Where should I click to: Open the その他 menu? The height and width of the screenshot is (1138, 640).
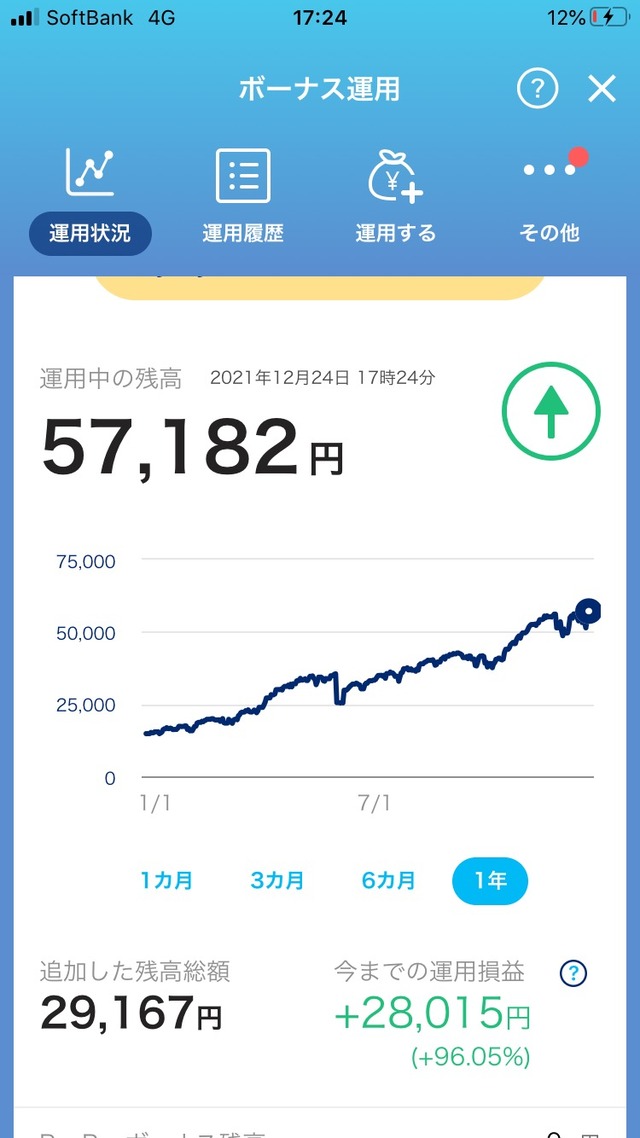tap(549, 198)
